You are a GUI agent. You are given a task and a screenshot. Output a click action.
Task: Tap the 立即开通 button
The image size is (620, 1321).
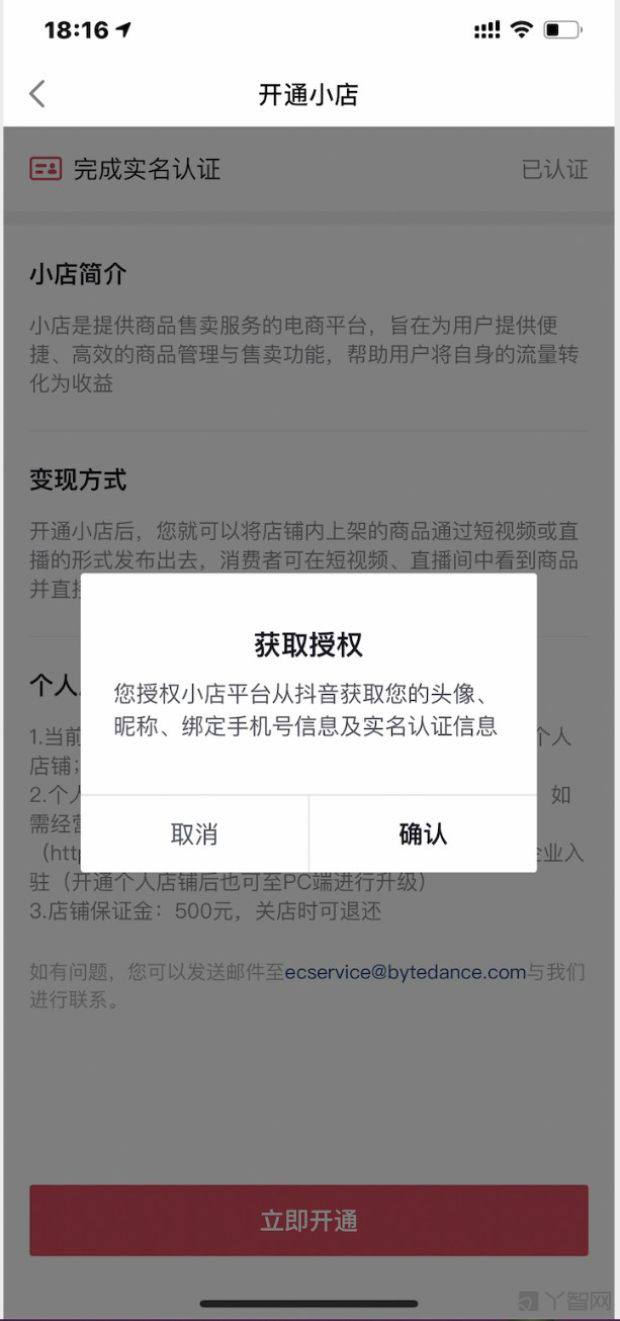click(x=308, y=1220)
